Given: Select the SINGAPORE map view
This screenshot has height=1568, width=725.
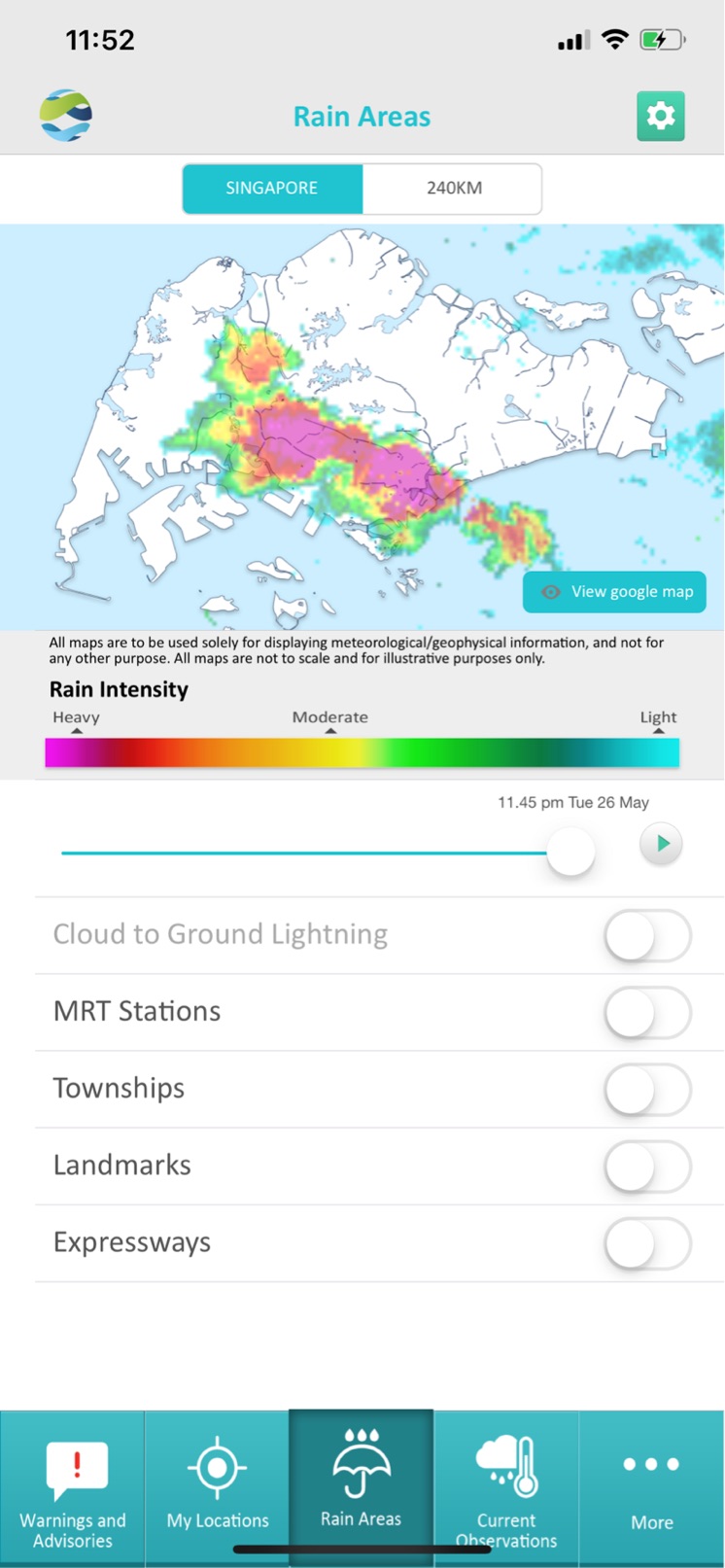Looking at the screenshot, I should [x=272, y=189].
